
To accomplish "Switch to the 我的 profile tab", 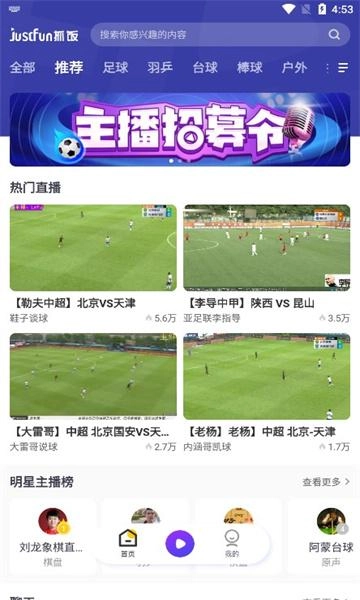I will [232, 543].
